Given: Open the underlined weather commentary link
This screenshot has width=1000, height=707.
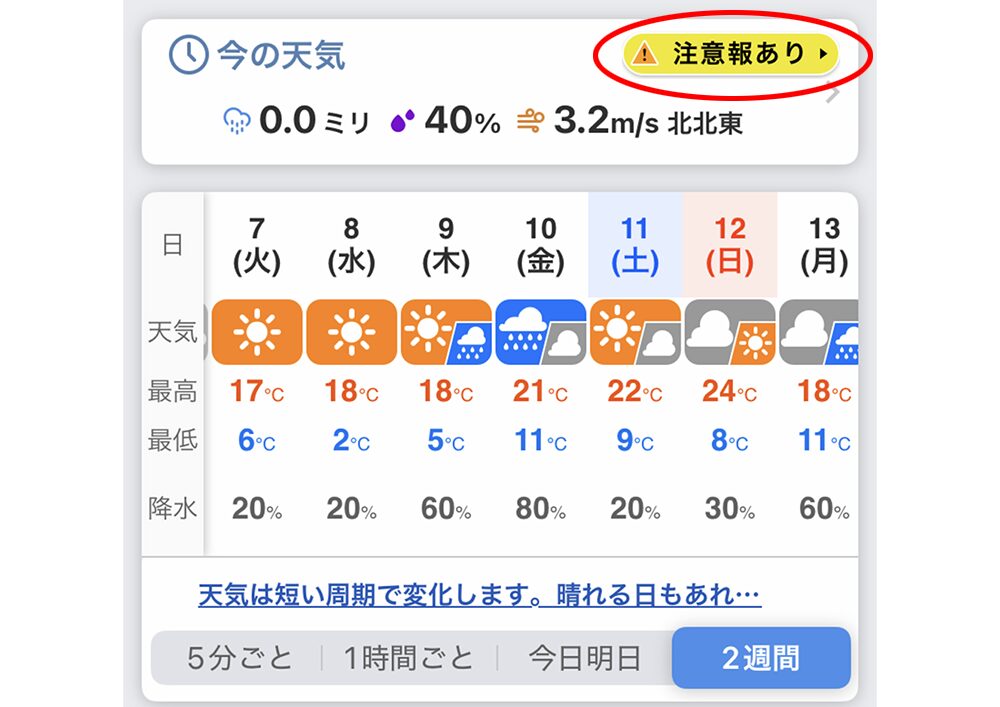Looking at the screenshot, I should pos(479,596).
